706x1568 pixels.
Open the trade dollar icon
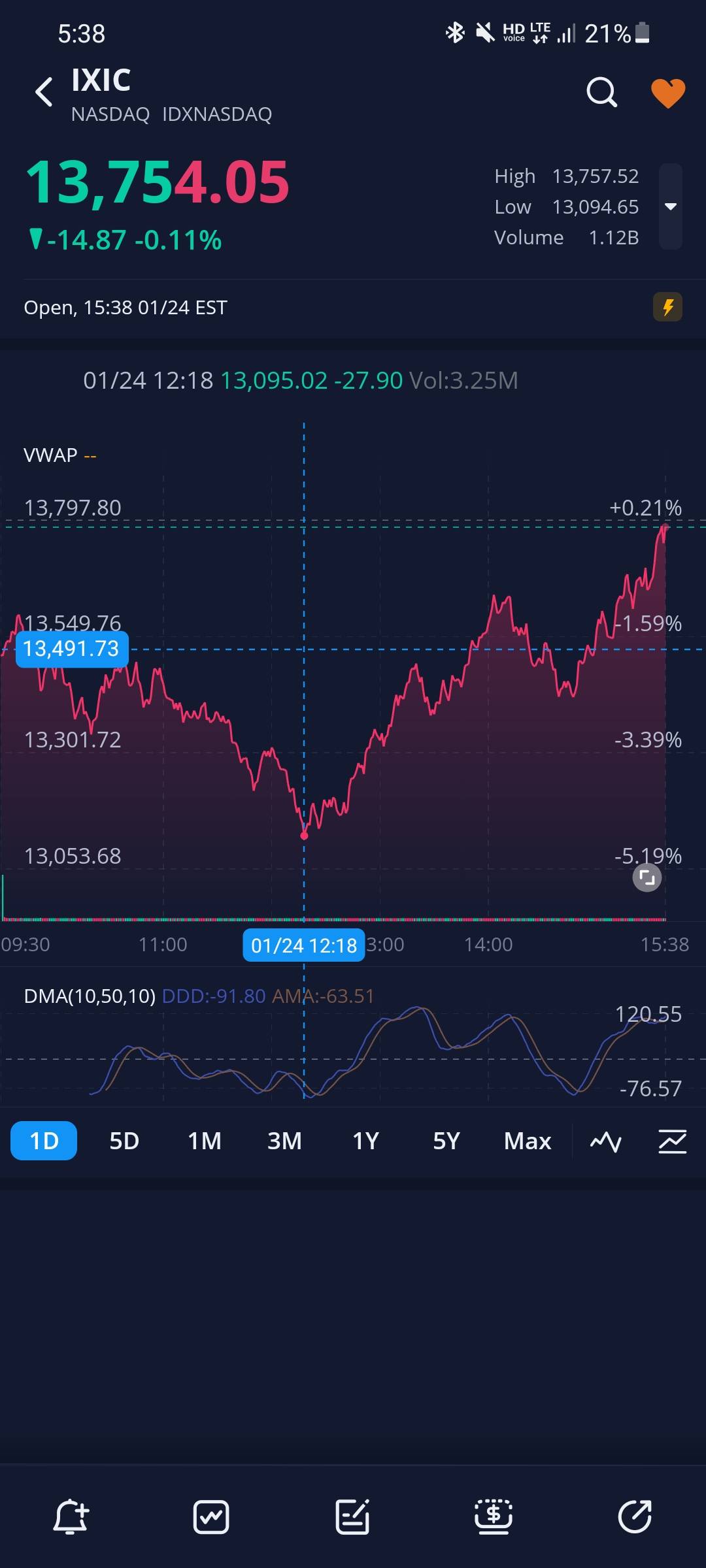pyautogui.click(x=494, y=1516)
